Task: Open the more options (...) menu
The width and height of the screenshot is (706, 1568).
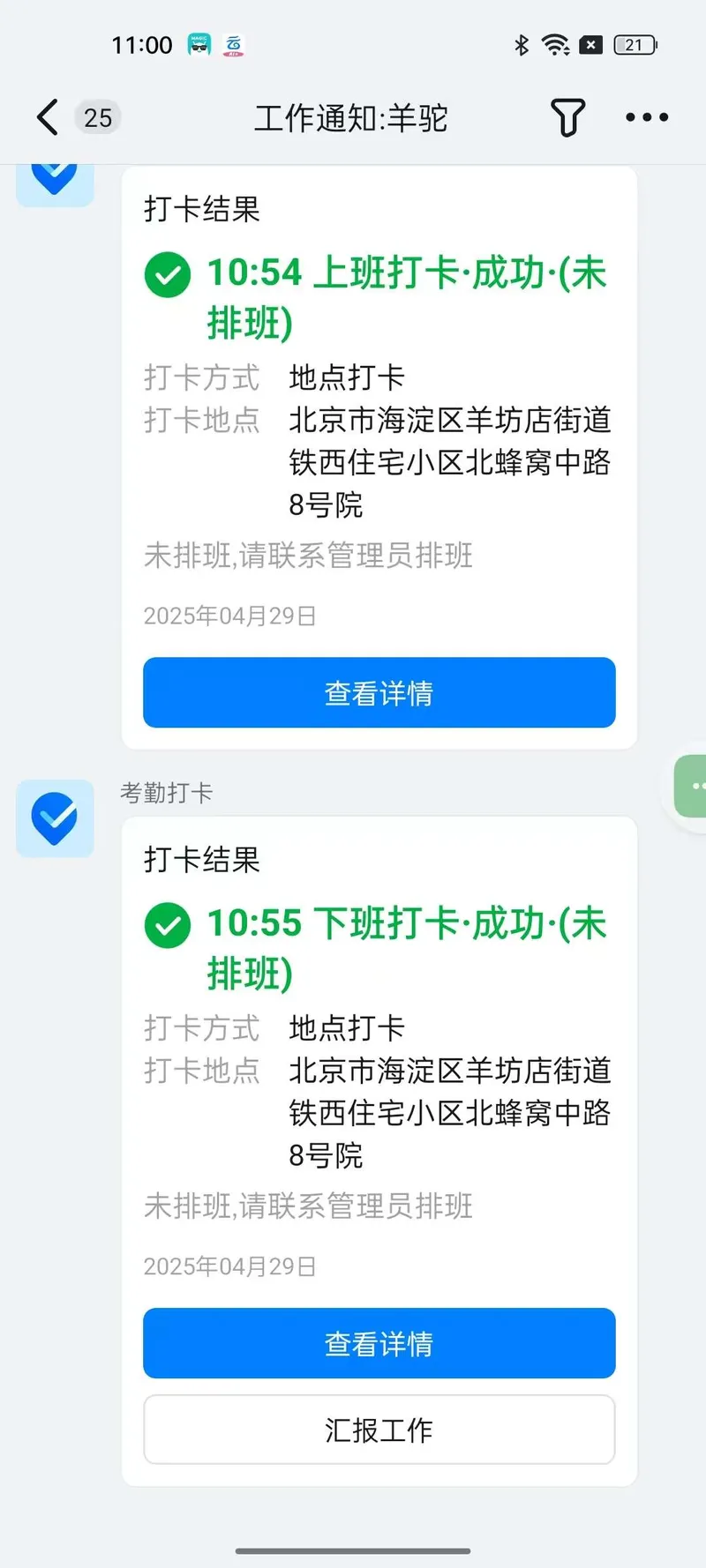Action: (645, 116)
